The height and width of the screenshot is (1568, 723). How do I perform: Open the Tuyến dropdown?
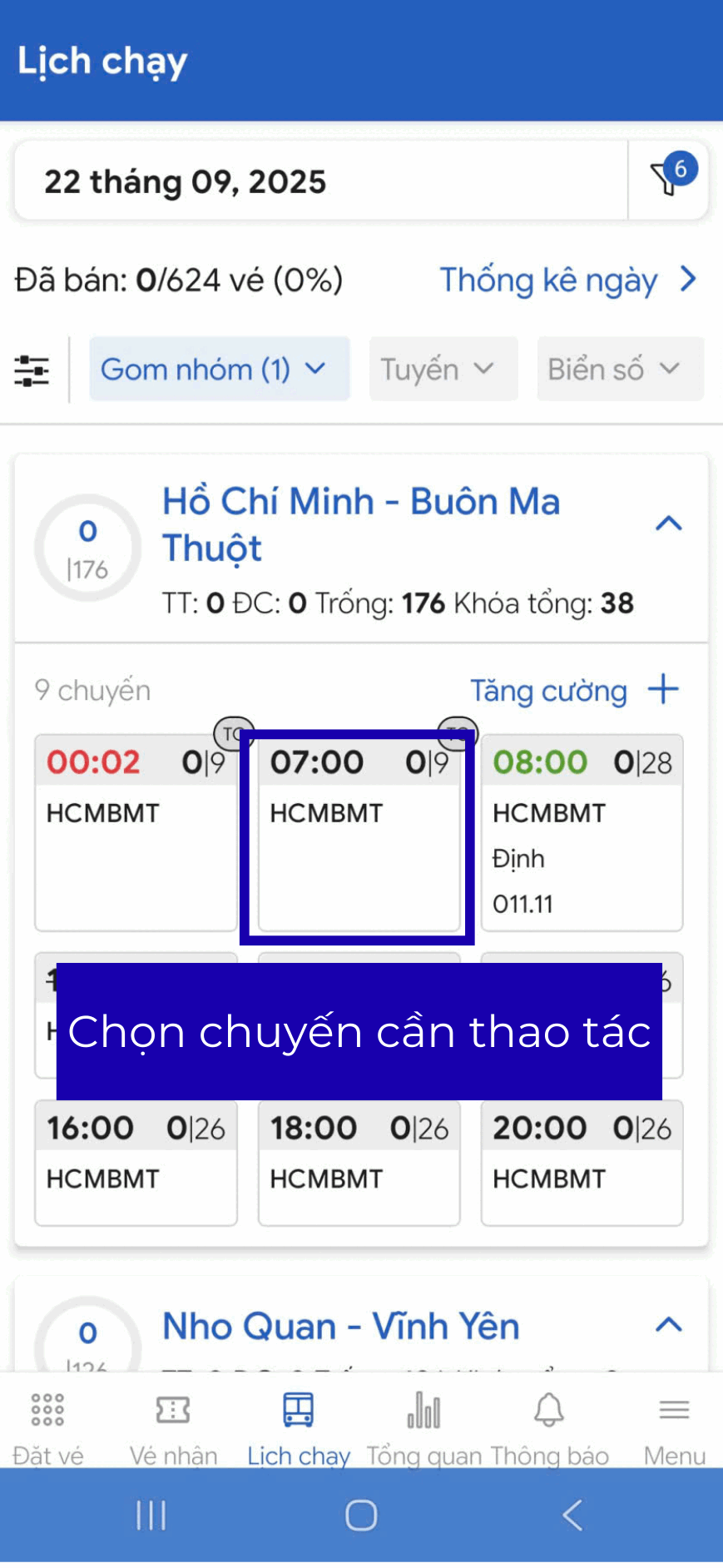coord(443,369)
